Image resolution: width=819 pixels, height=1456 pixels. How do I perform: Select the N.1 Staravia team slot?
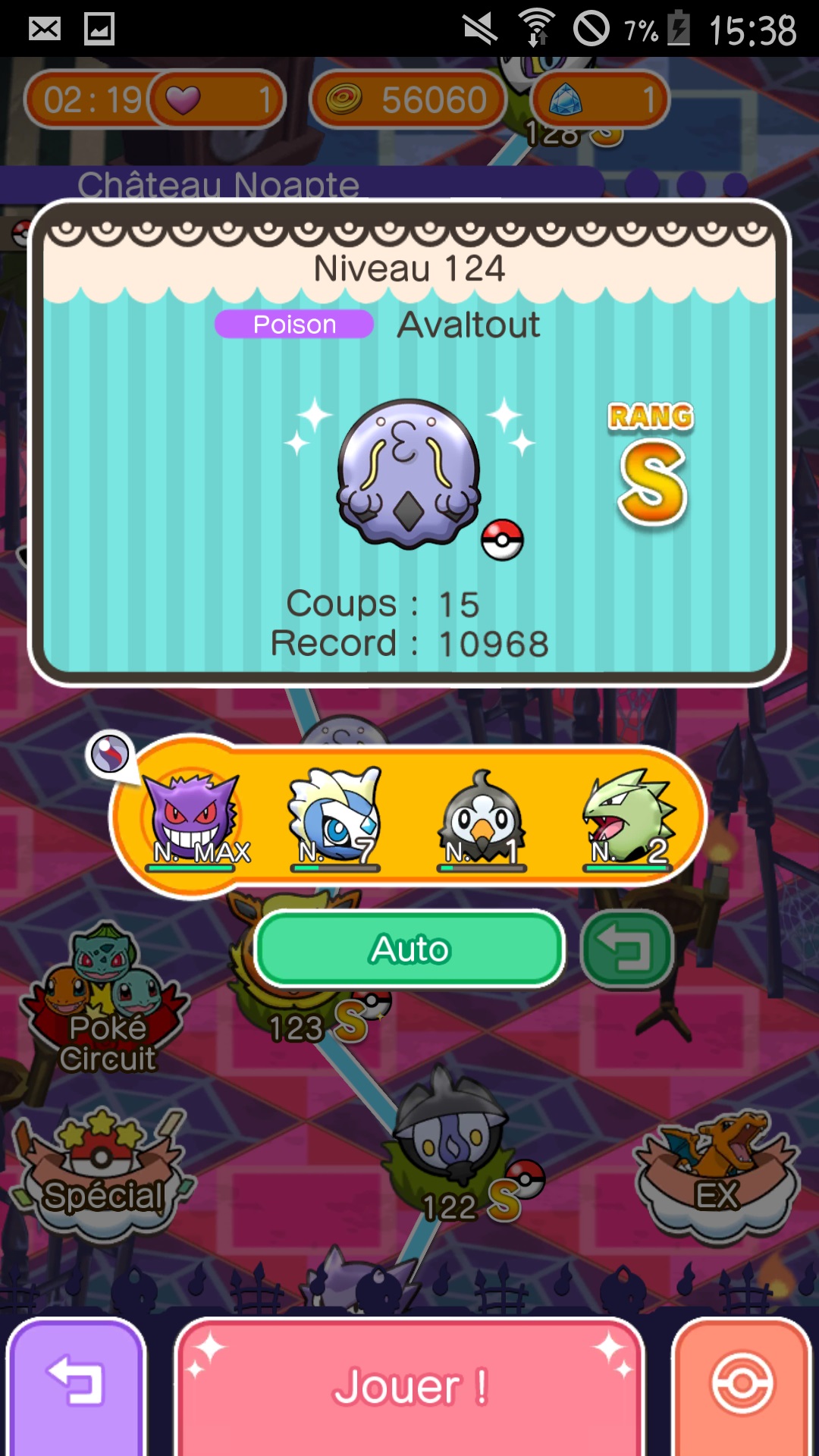[x=482, y=819]
